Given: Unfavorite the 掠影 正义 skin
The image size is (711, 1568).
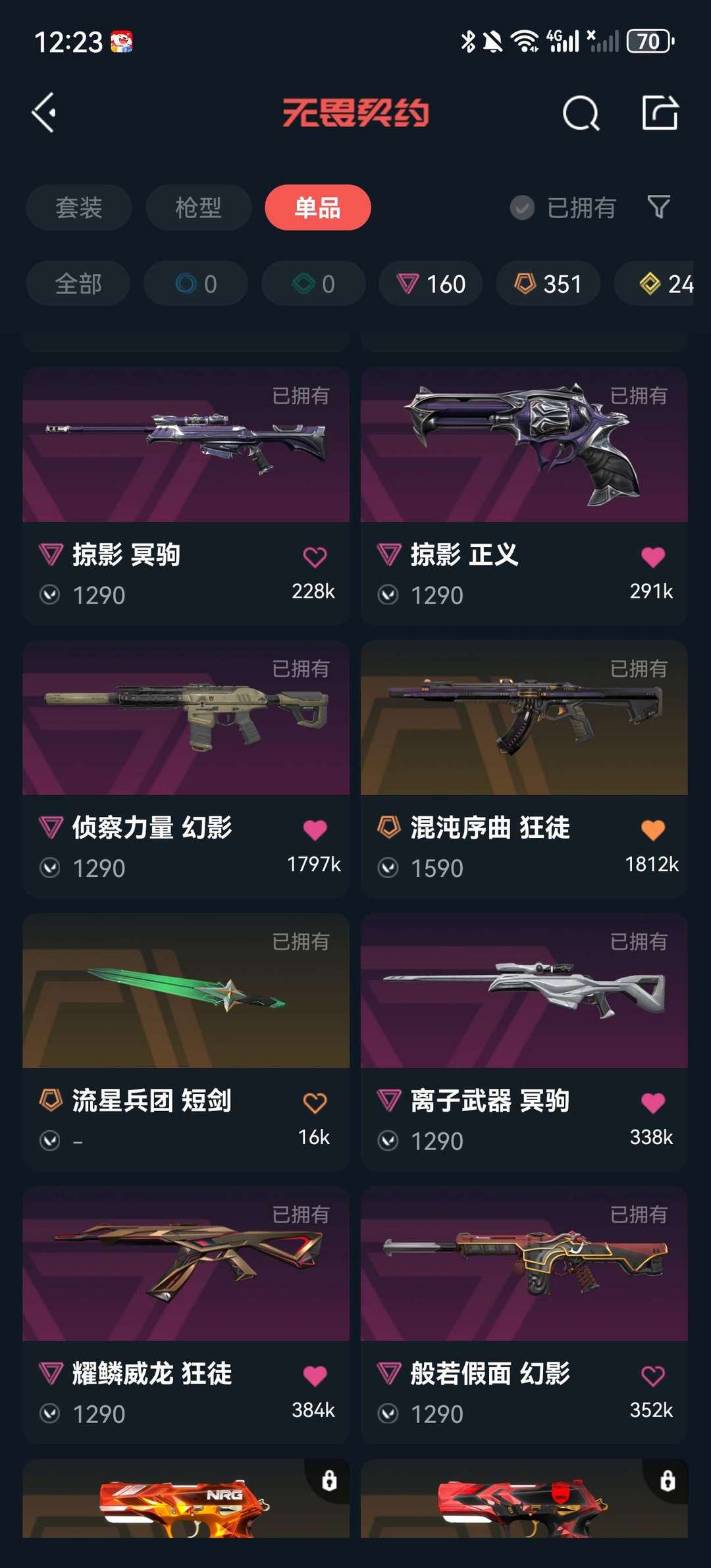Looking at the screenshot, I should tap(653, 555).
